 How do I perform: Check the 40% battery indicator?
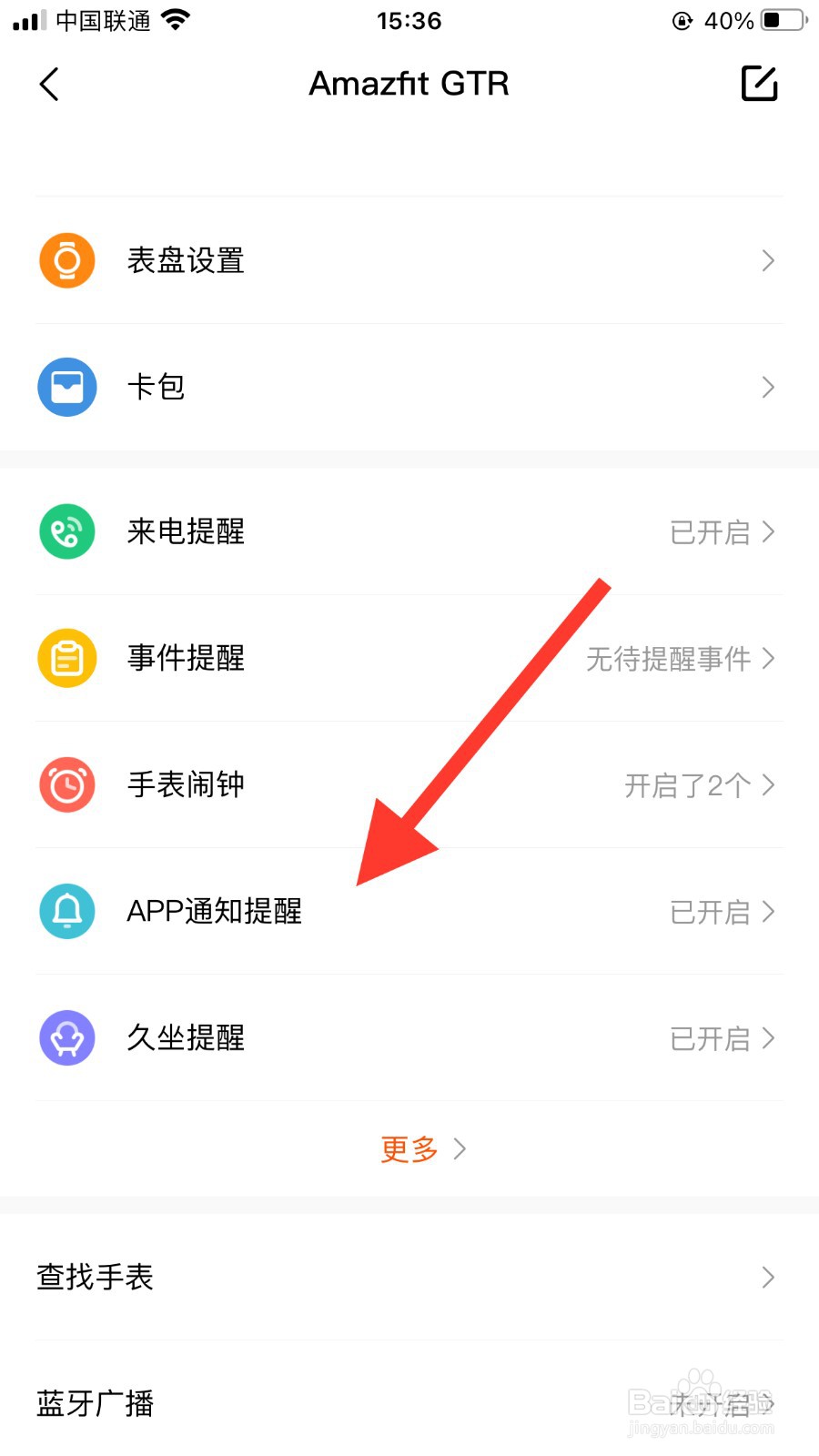click(728, 20)
